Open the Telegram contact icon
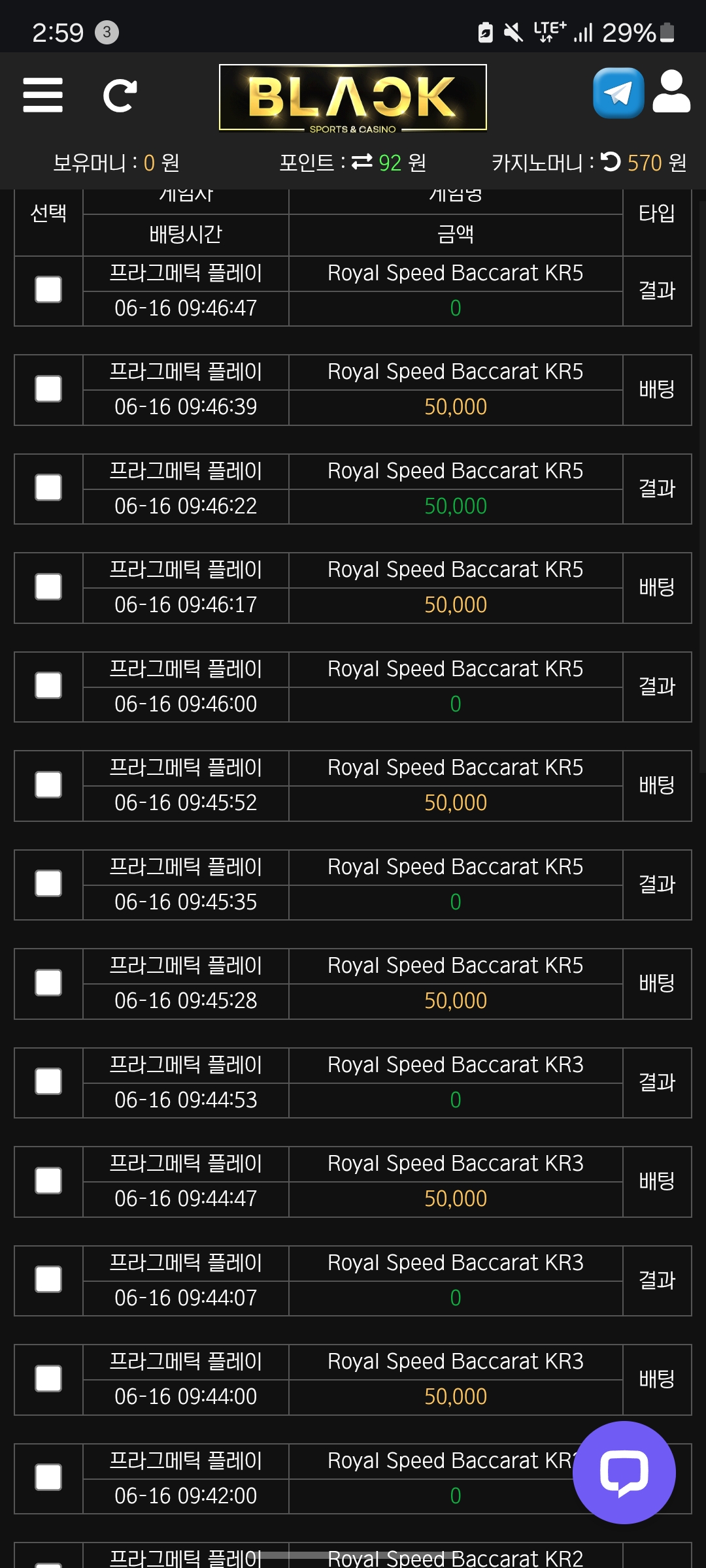Viewport: 706px width, 1568px height. point(618,93)
